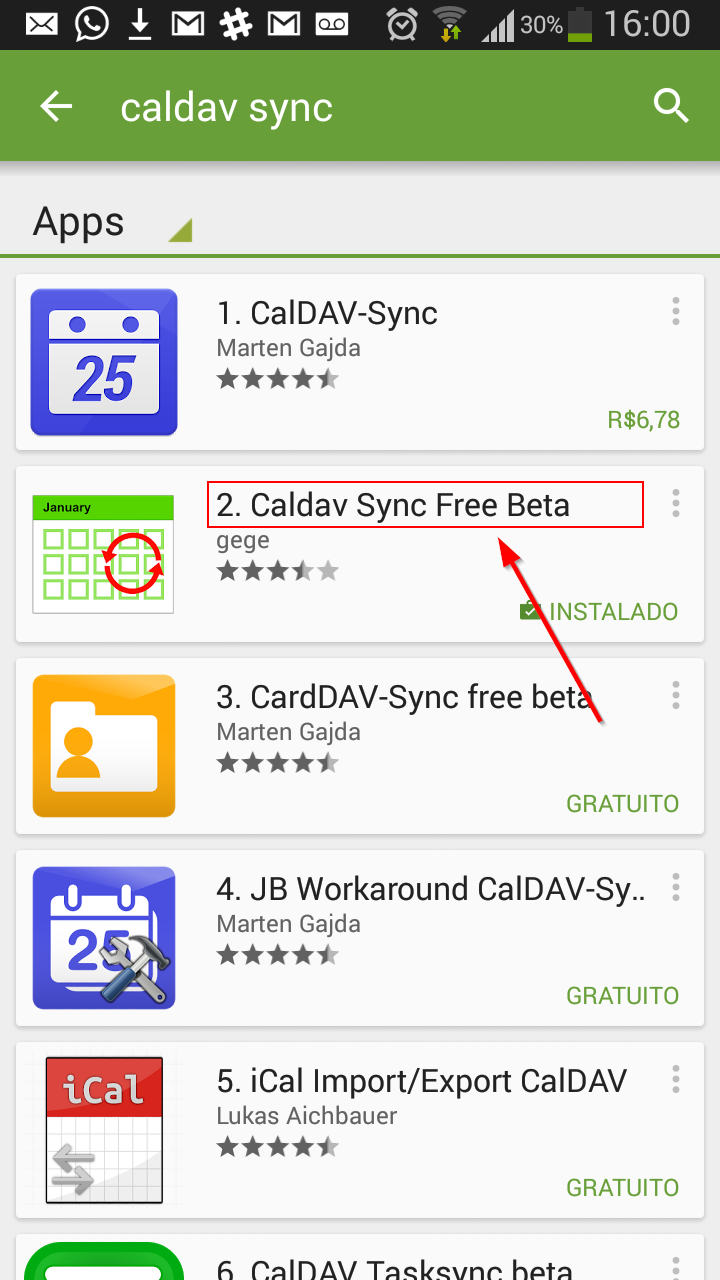Open overflow menu for JB Workaround CalDAV-Sync

(676, 887)
